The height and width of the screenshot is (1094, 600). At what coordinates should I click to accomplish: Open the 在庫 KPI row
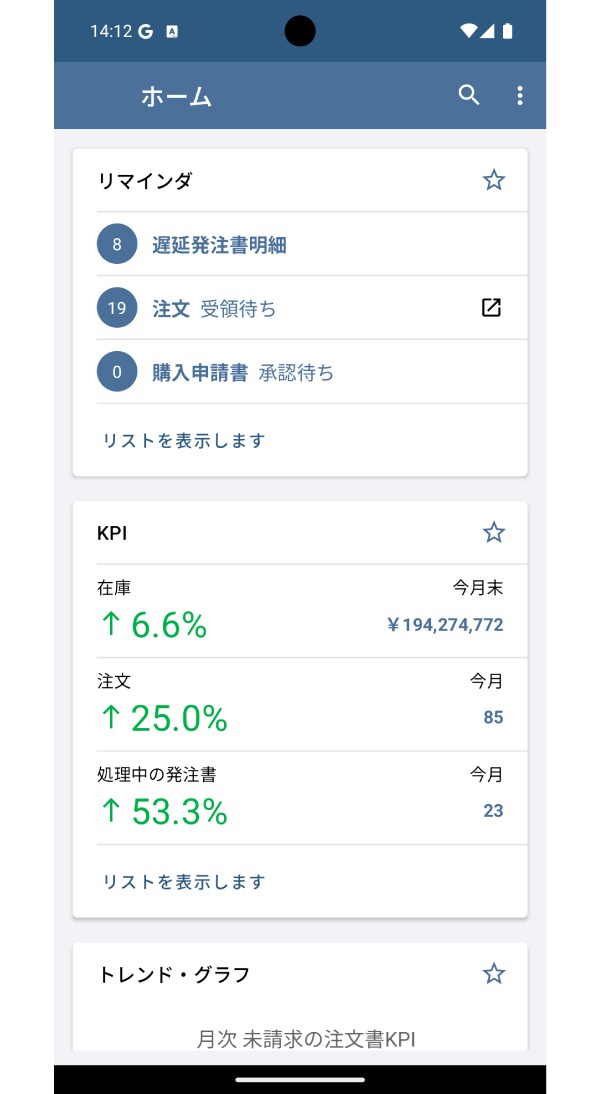coord(300,611)
